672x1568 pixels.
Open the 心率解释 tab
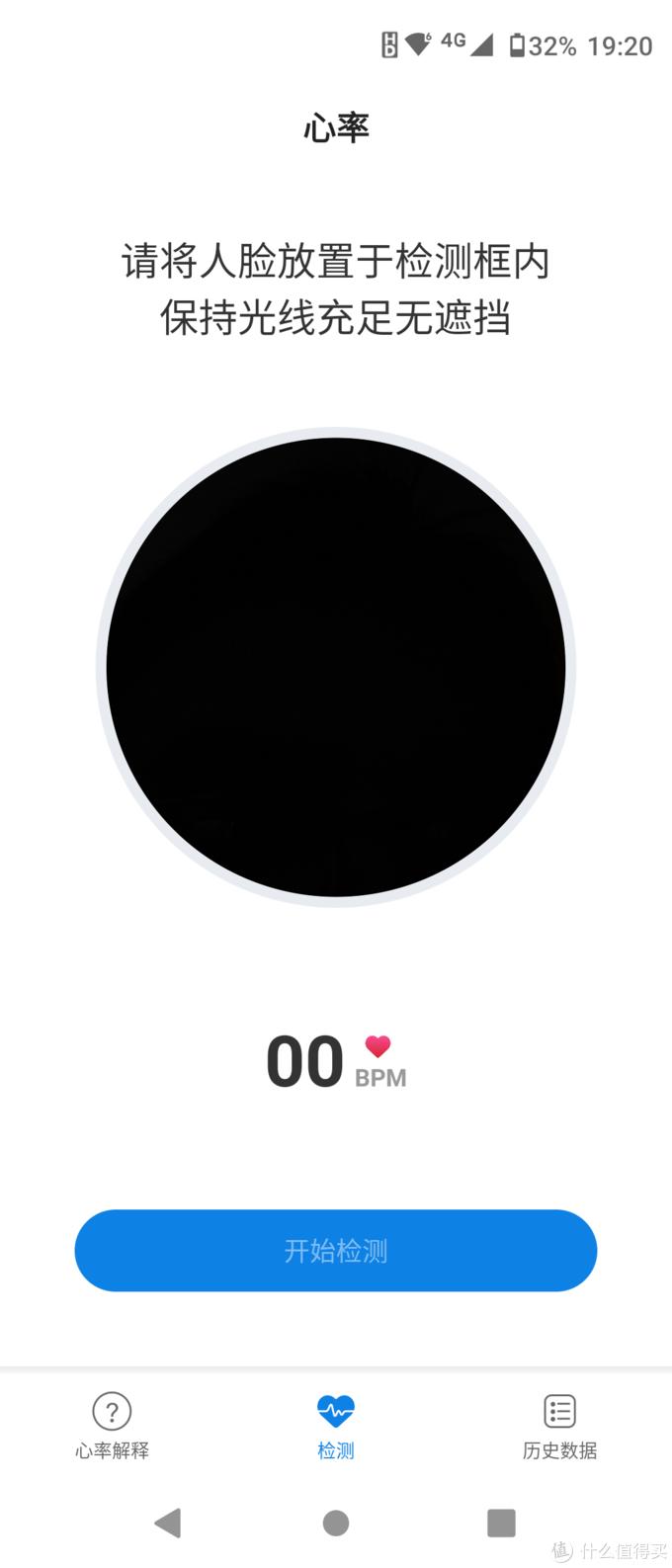click(x=112, y=1426)
